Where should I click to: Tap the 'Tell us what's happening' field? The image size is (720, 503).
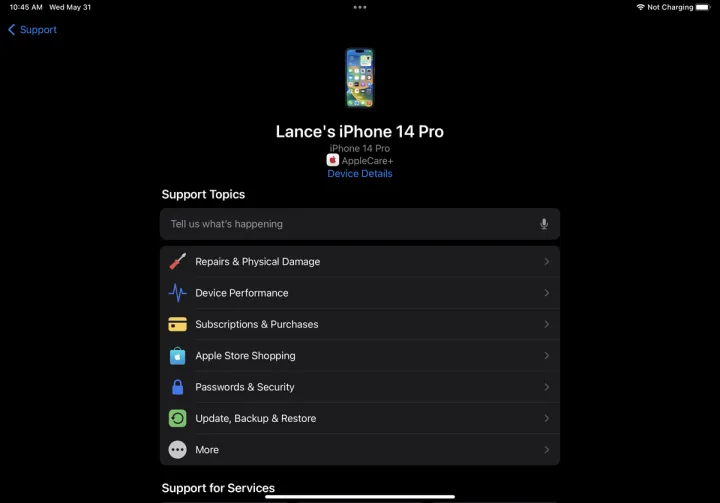[x=340, y=224]
